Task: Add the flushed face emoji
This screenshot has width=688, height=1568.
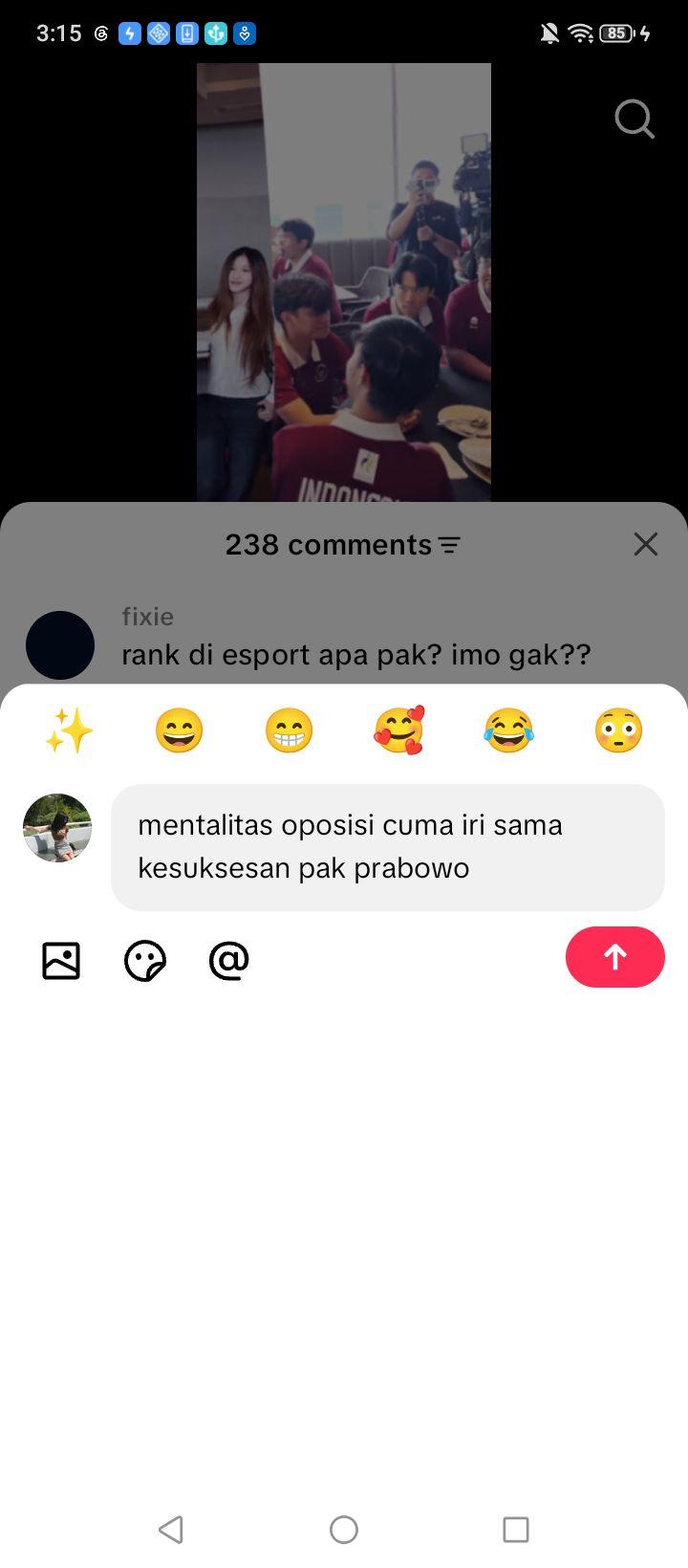Action: click(618, 731)
